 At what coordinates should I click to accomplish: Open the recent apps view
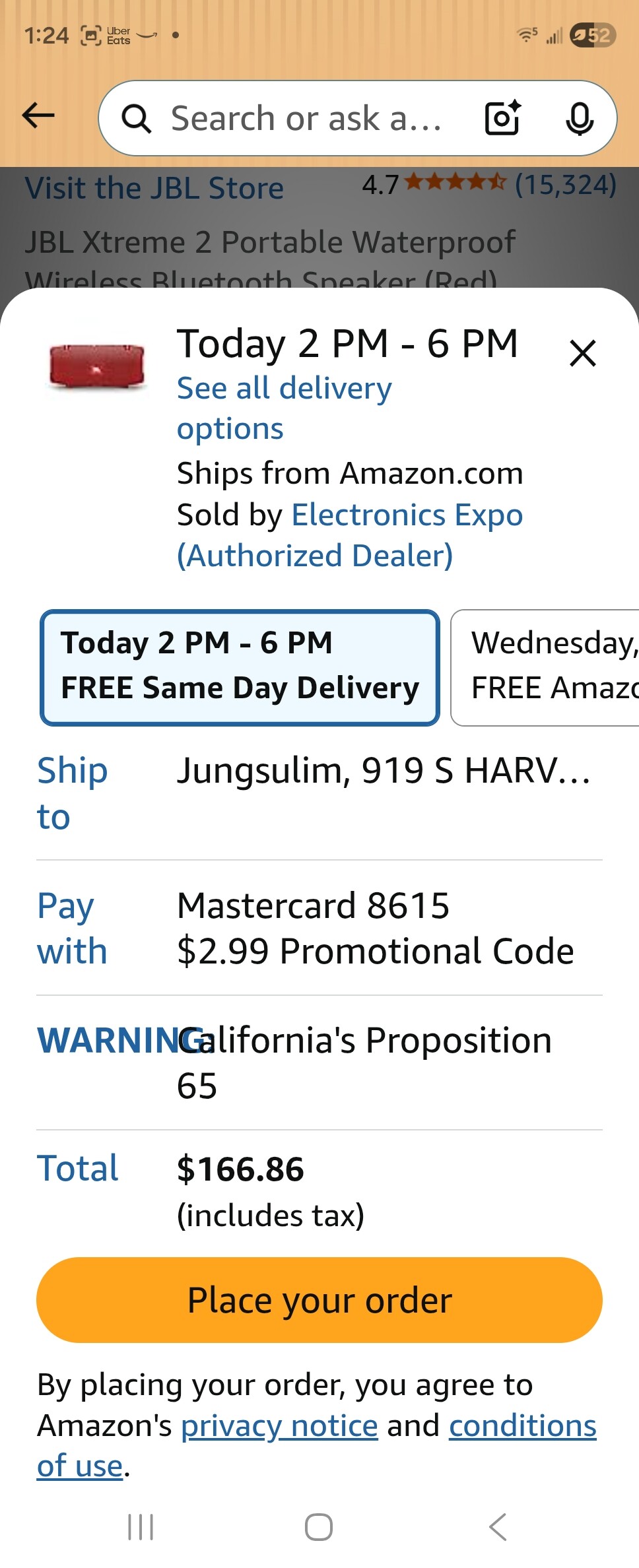141,1526
